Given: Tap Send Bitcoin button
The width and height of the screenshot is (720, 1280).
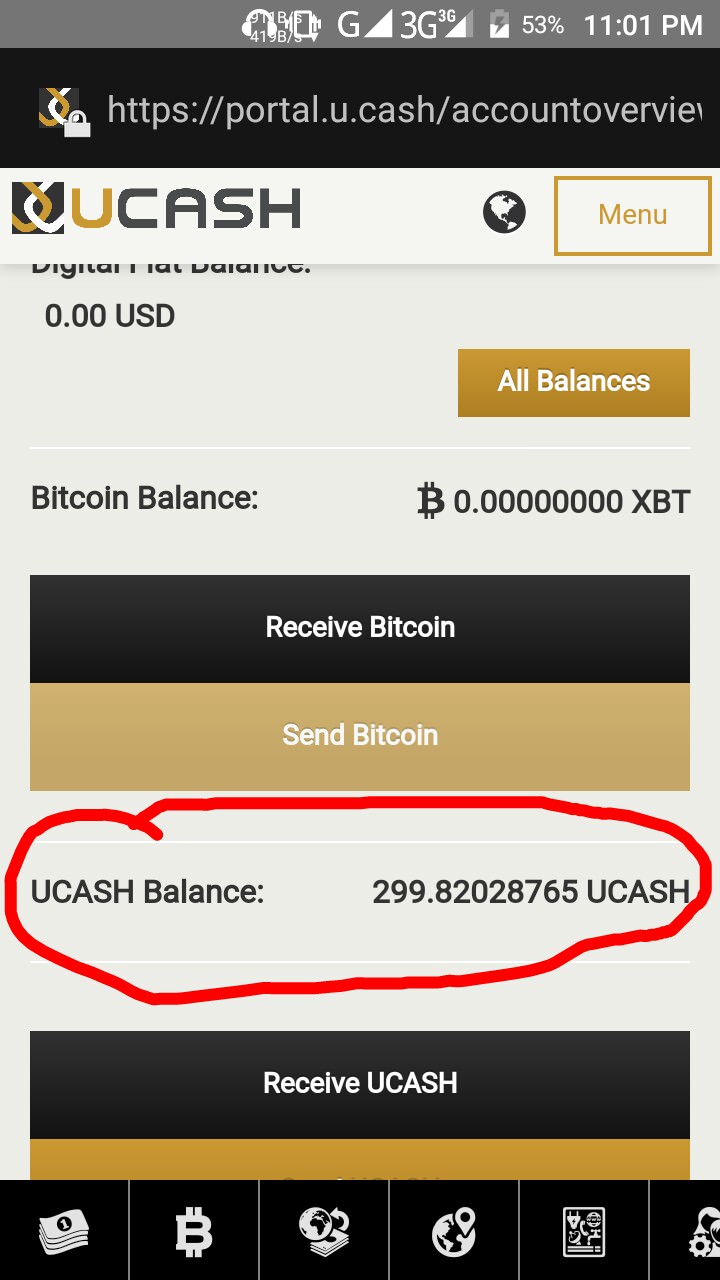Looking at the screenshot, I should 360,736.
